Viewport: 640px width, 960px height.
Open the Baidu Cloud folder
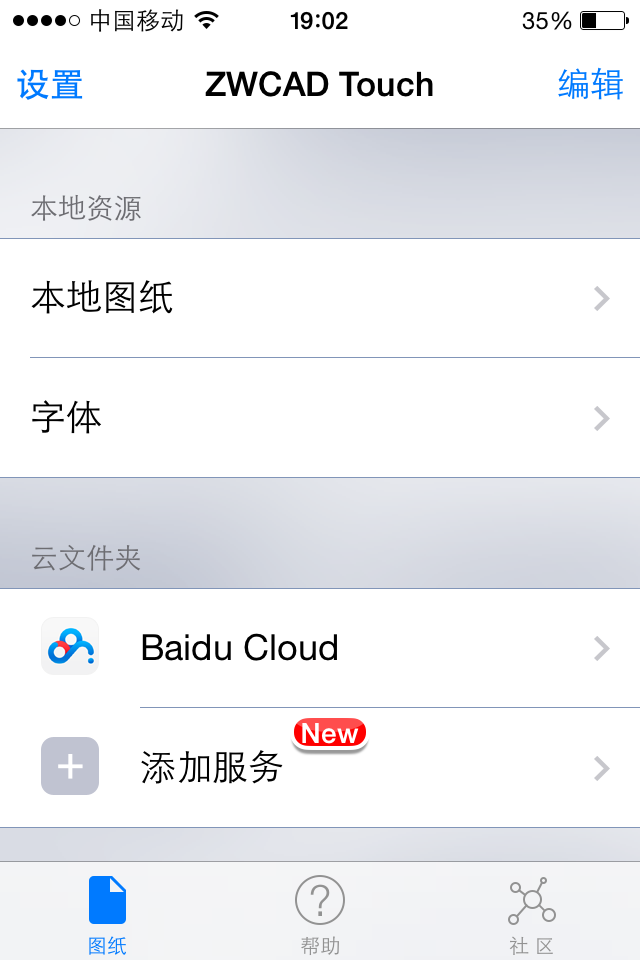click(x=320, y=648)
